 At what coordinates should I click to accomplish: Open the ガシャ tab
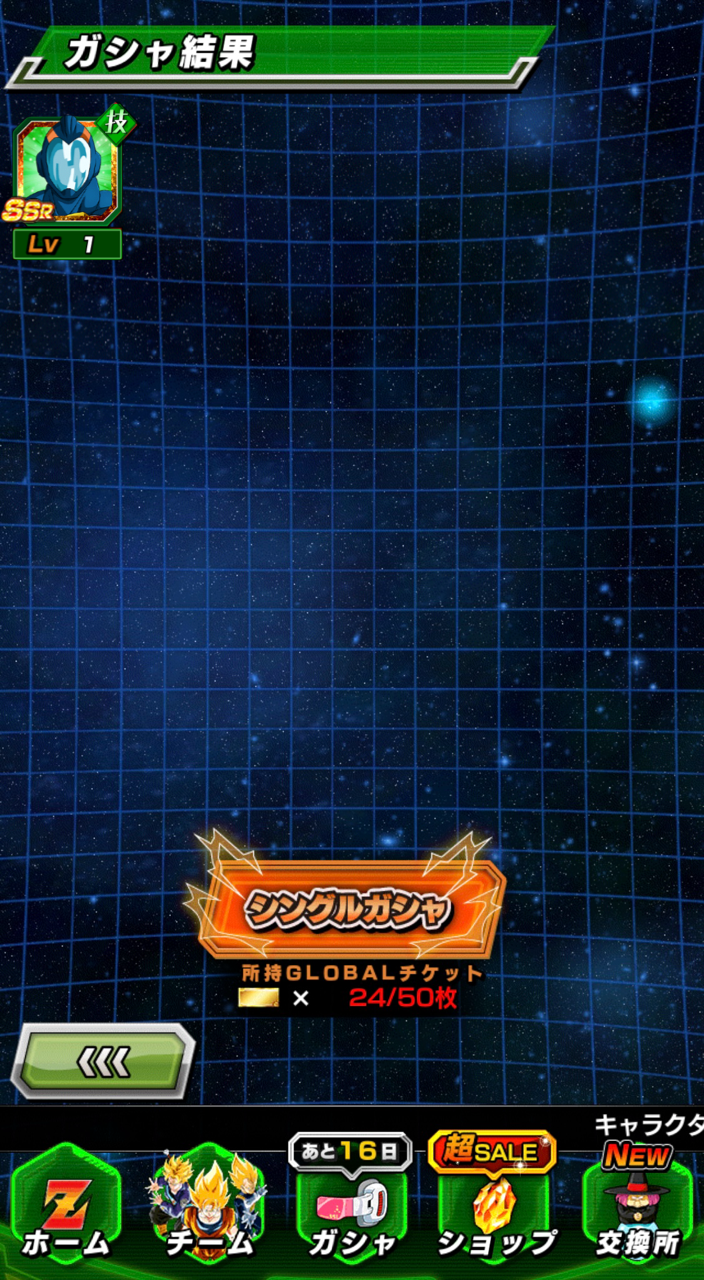350,1200
